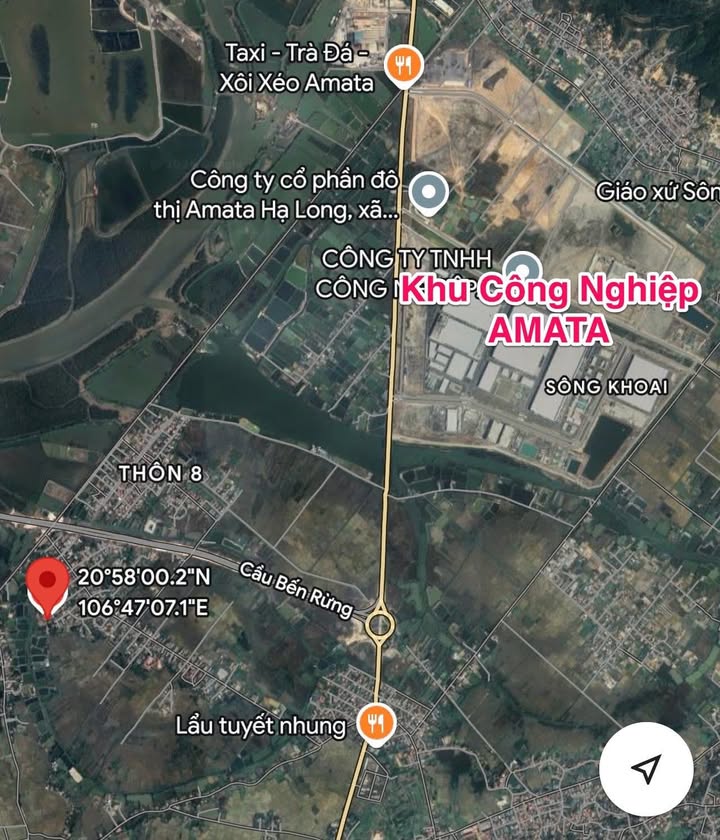
Task: Open Taxi - Trà Đá - Xôi Xéo Amata restaurant pin
Action: [404, 66]
